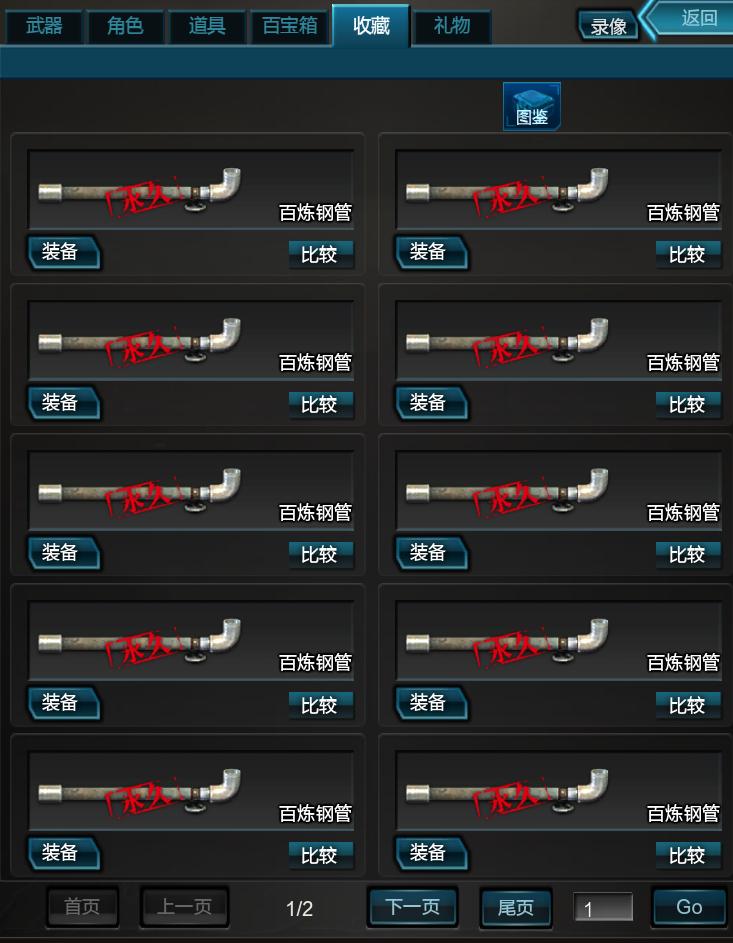Screen dimensions: 733x943
Task: Open the 道具 items tab
Action: pos(206,27)
